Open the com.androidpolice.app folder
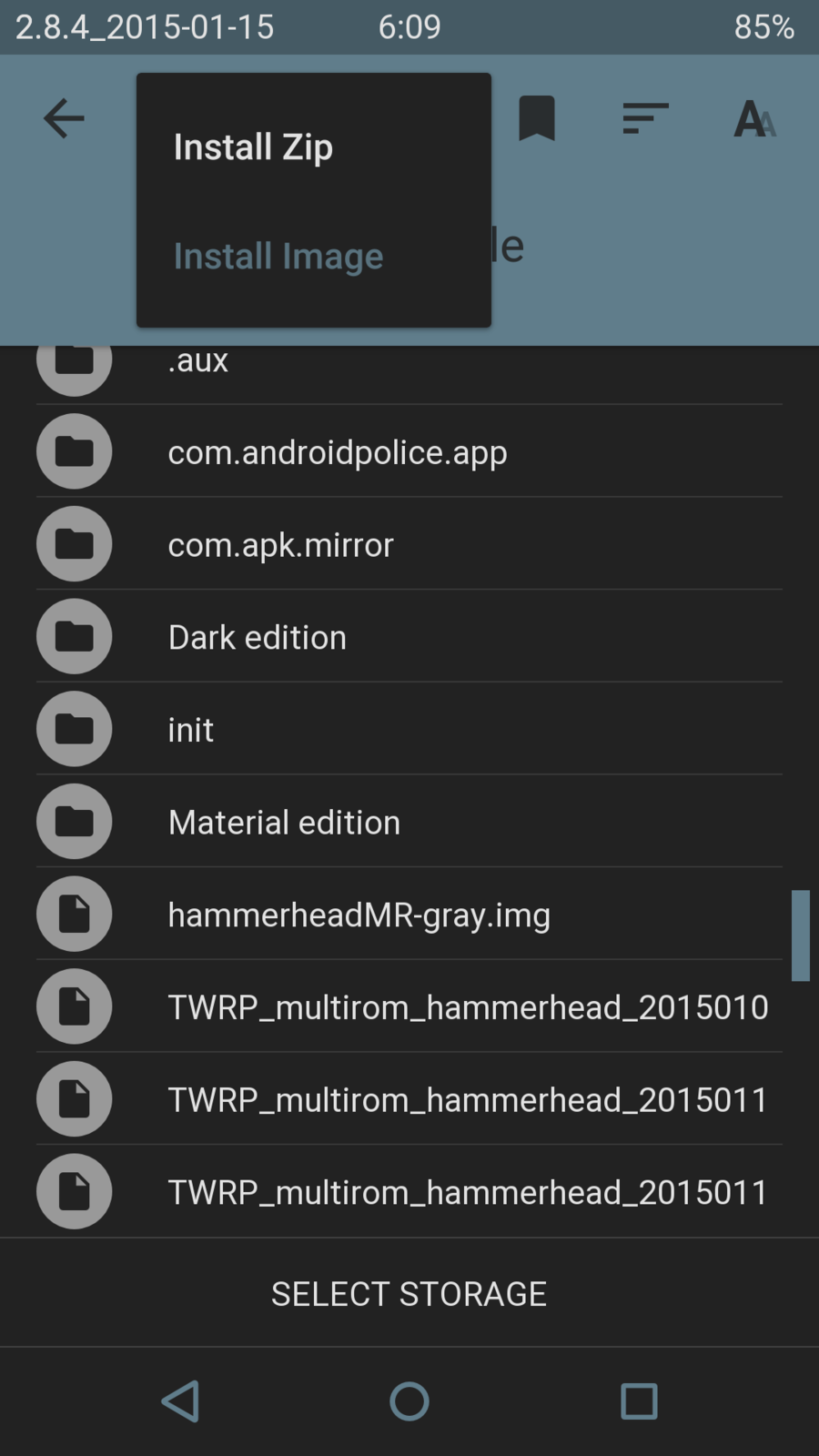The image size is (819, 1456). pyautogui.click(x=337, y=452)
